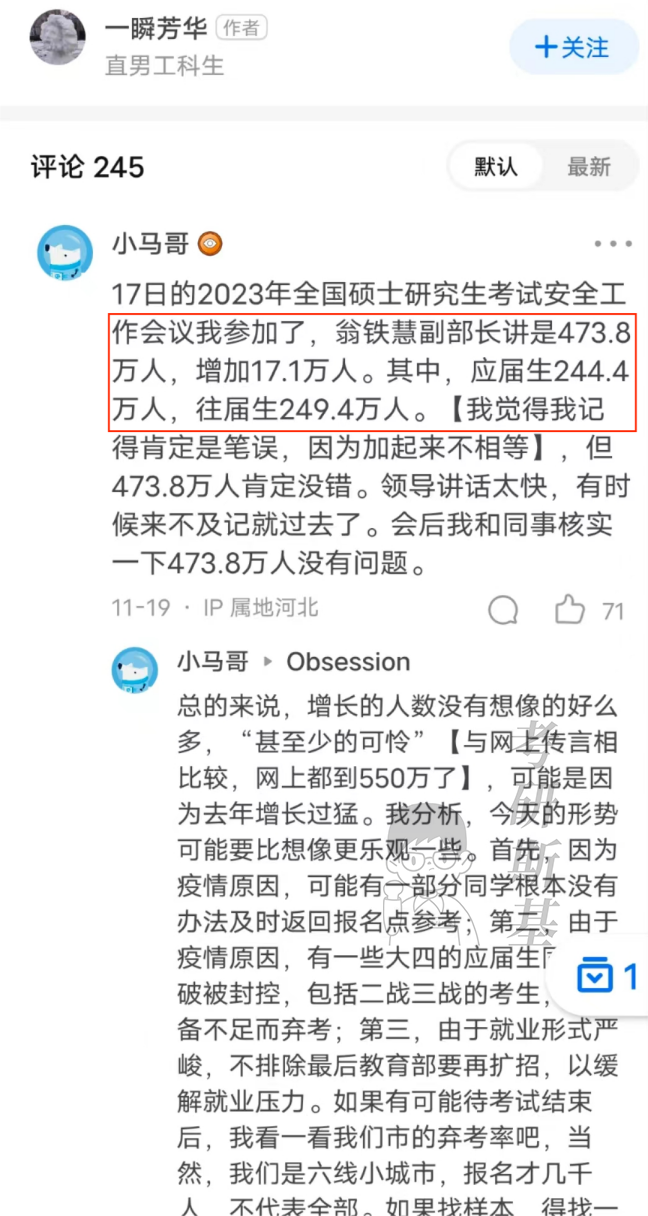Open 小马哥's avatar in the reply to Obsession
This screenshot has width=648, height=1216.
click(x=134, y=670)
